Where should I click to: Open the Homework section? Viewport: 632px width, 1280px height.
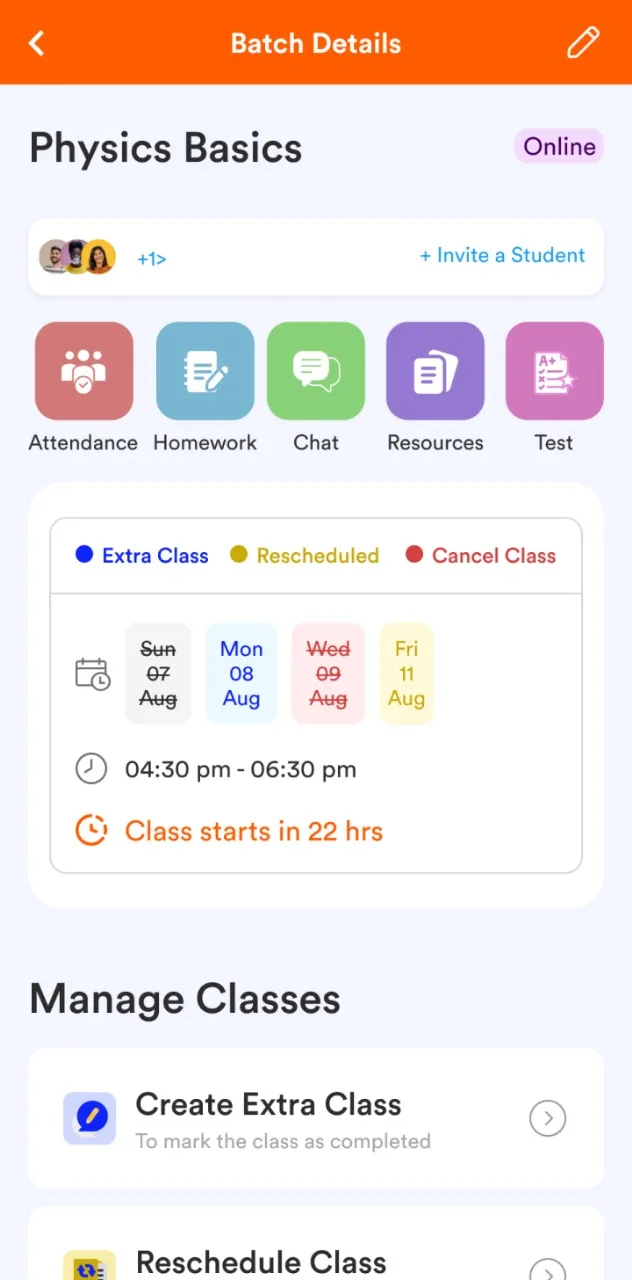click(x=205, y=371)
